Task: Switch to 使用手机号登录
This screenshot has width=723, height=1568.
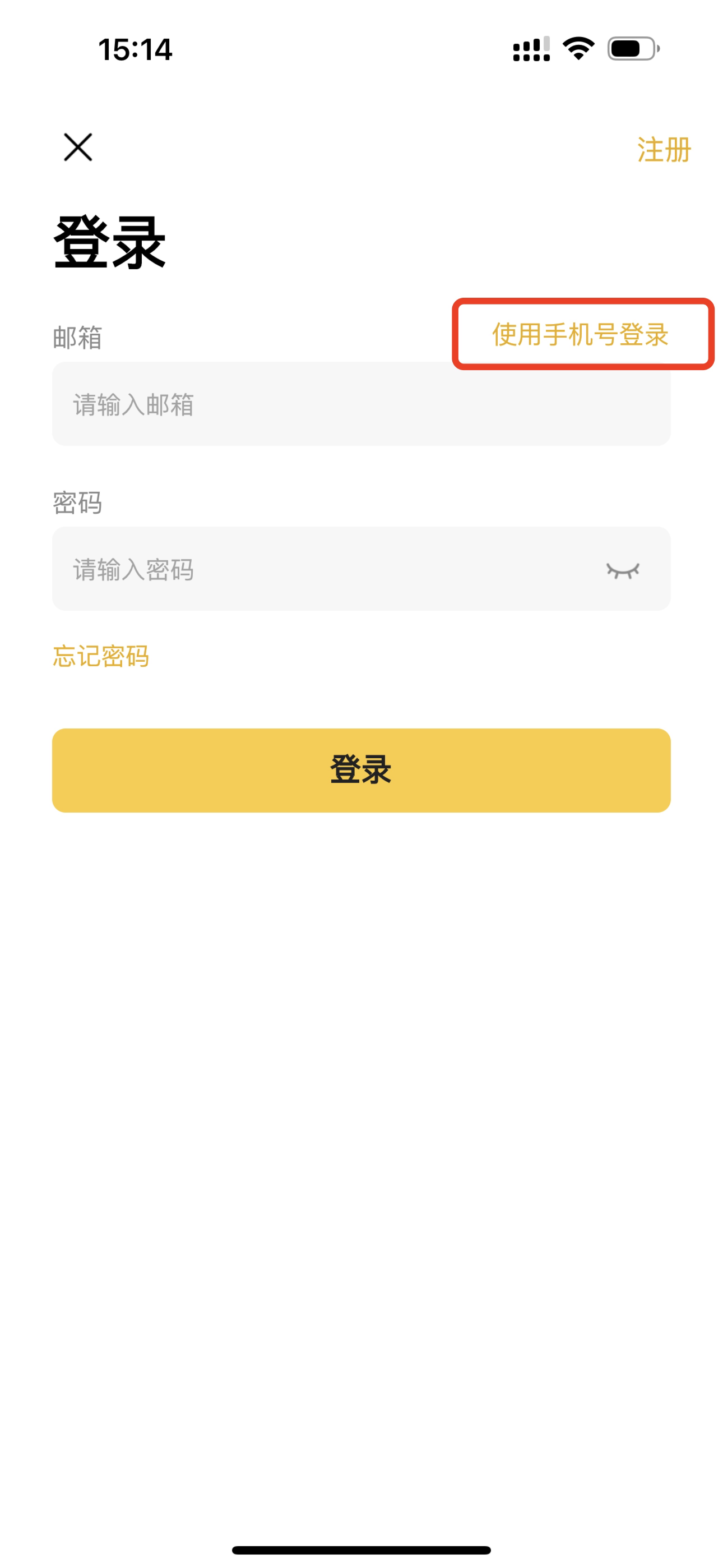Action: pos(580,334)
